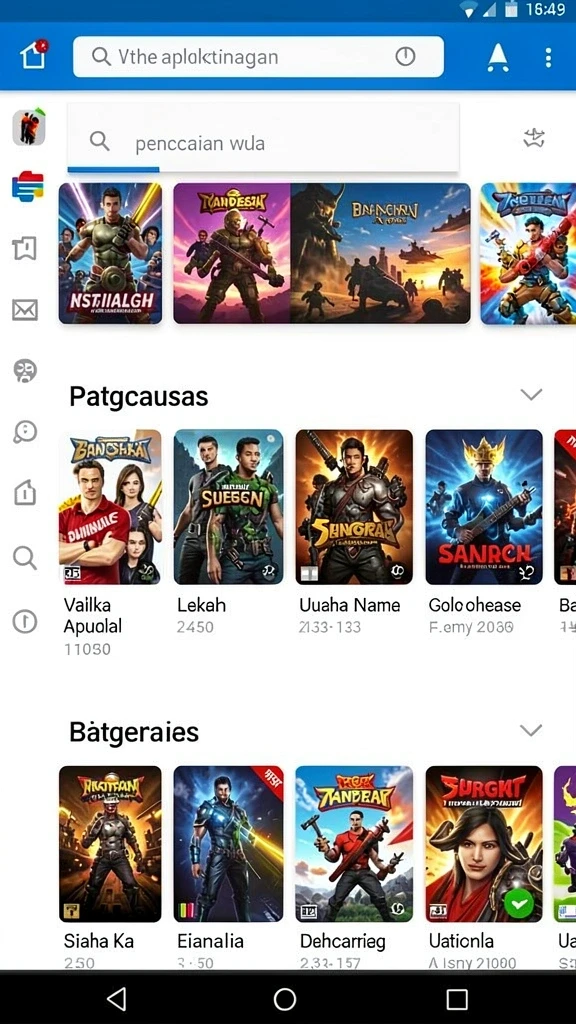Open the Siaha Ka game card
The image size is (576, 1024).
point(110,867)
